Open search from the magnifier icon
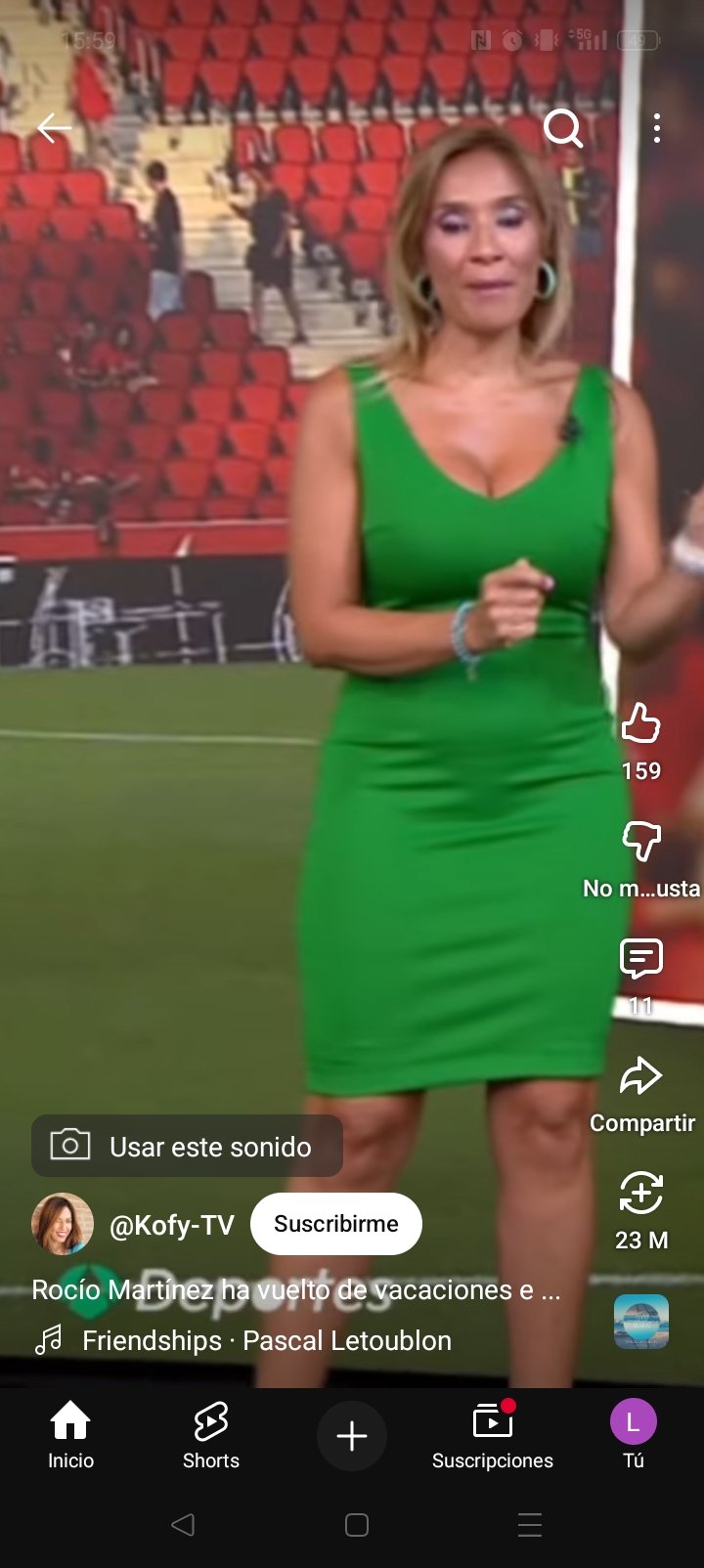The image size is (704, 1568). (562, 128)
